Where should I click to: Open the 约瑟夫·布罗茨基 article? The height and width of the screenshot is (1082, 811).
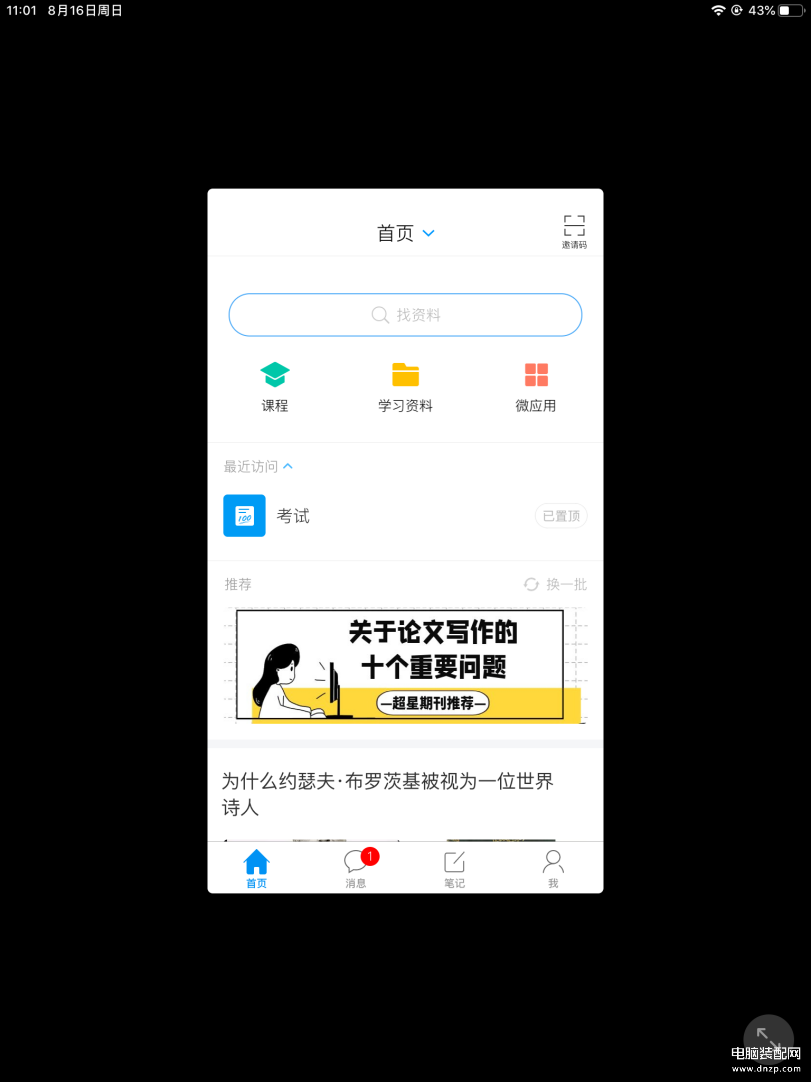pyautogui.click(x=390, y=793)
